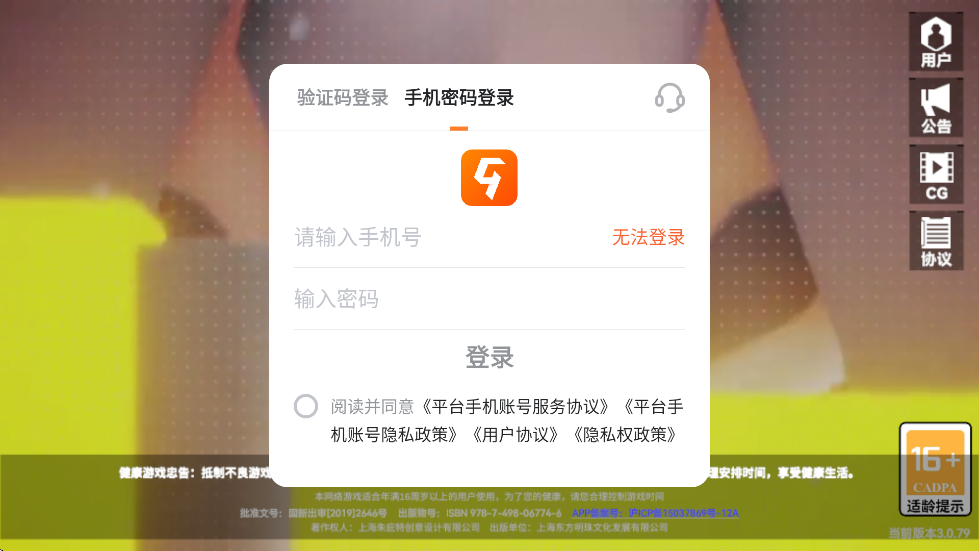Screen dimensions: 979x551
Task: Open customer service headset icon
Action: click(669, 98)
